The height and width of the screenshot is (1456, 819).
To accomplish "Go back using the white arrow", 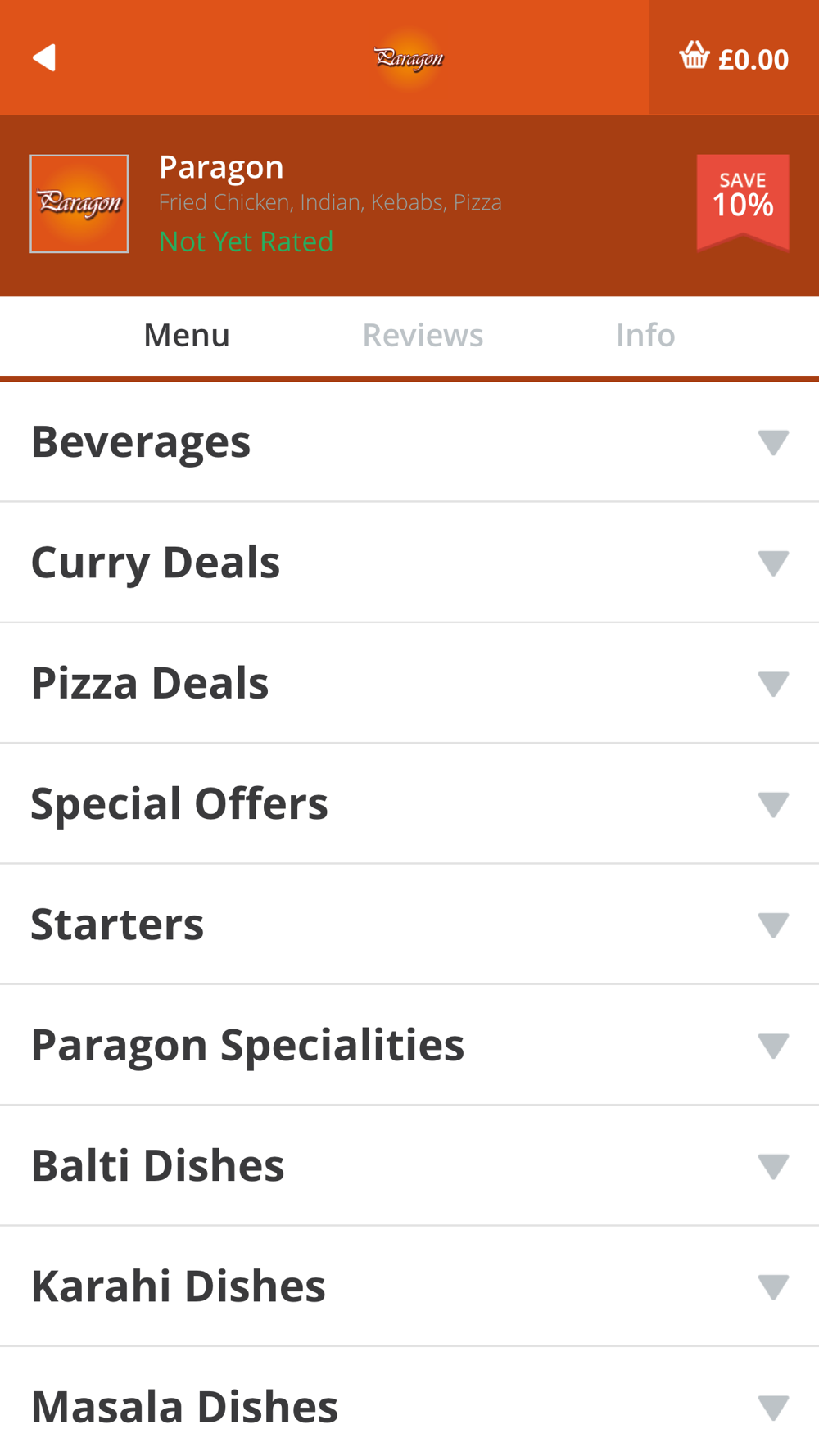I will 44,58.
